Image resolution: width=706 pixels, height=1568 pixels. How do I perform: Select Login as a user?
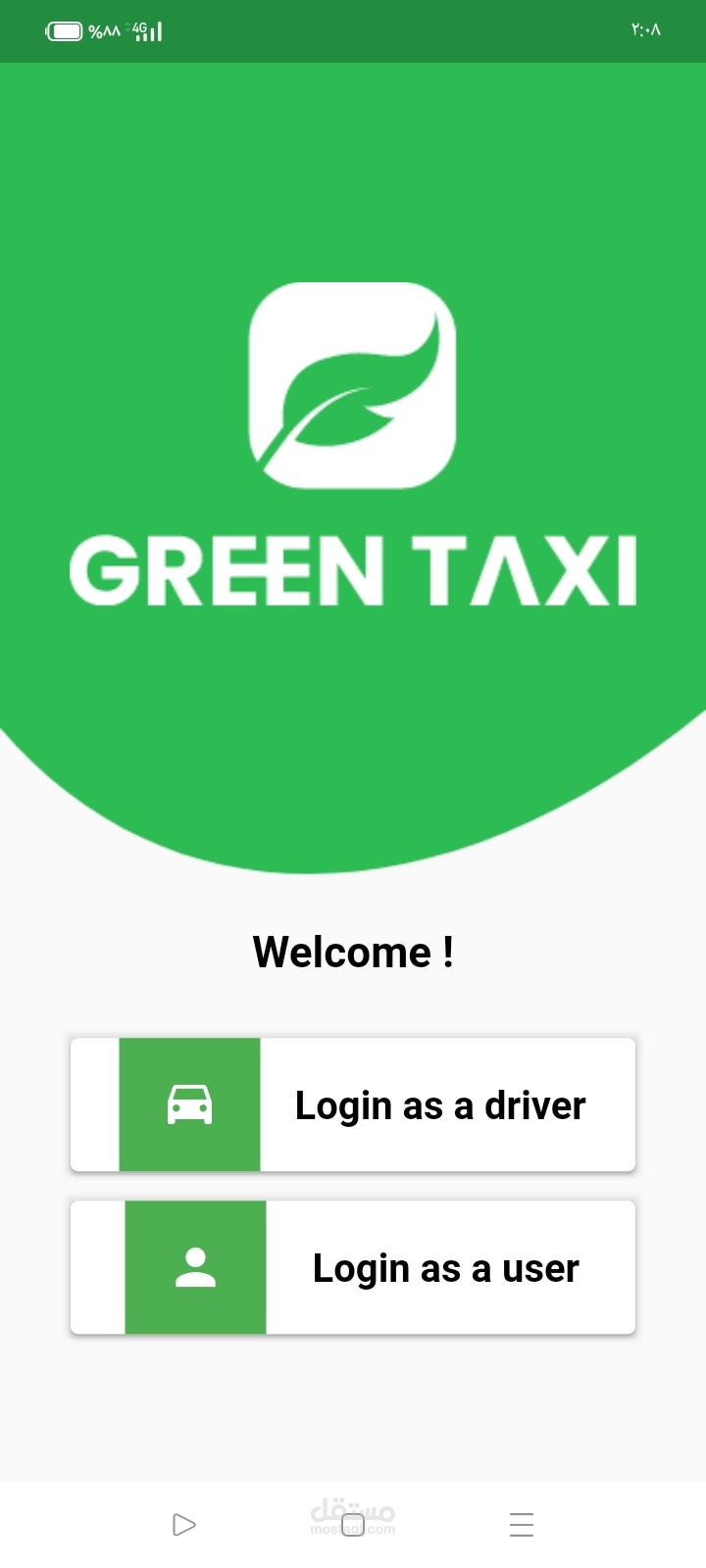(353, 1267)
